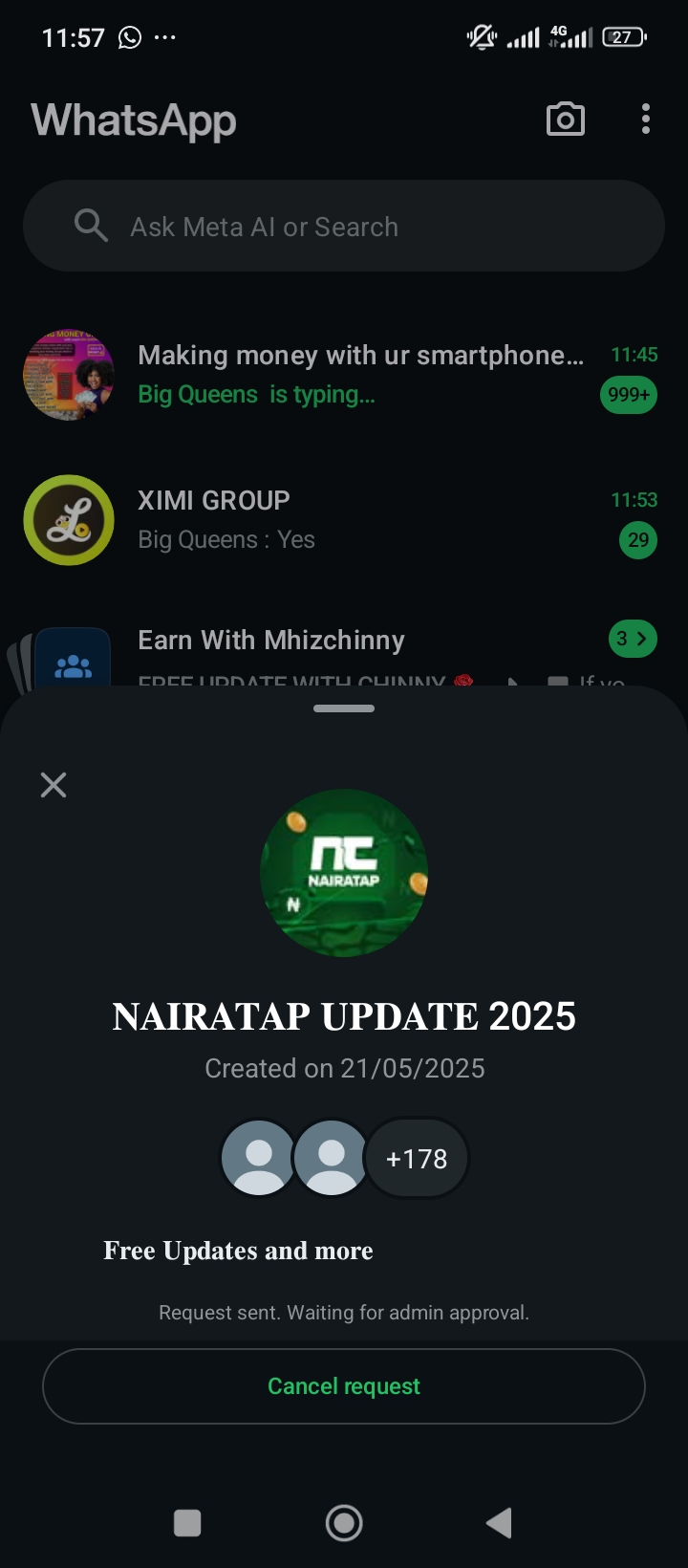The image size is (688, 1568).
Task: Cancel the group join request
Action: 344,1386
